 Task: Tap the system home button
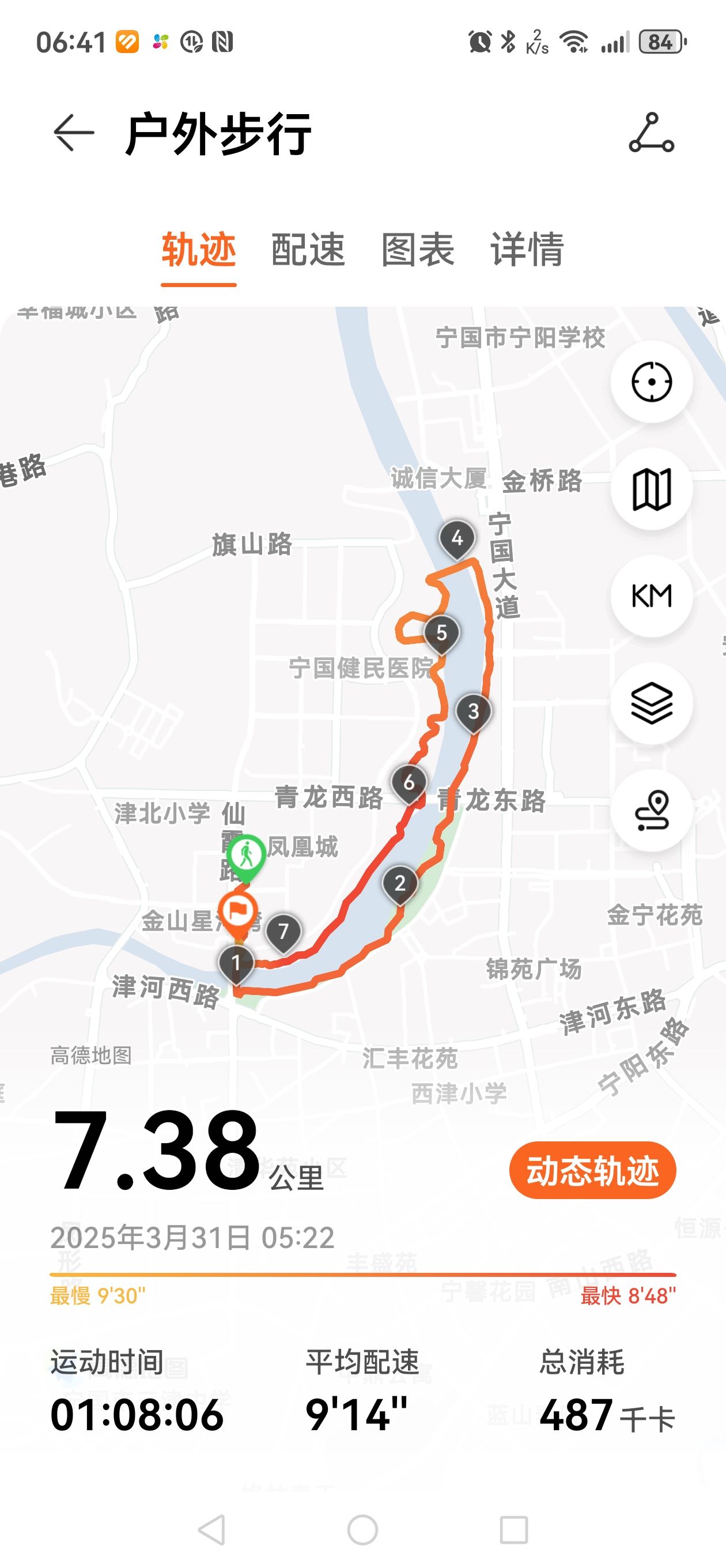pyautogui.click(x=362, y=1529)
